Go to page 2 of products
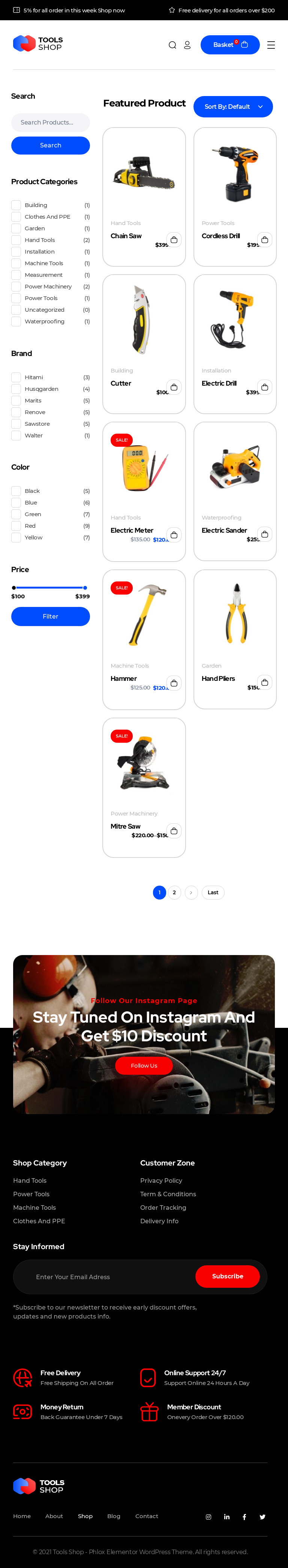The width and height of the screenshot is (288, 1568). point(174,892)
